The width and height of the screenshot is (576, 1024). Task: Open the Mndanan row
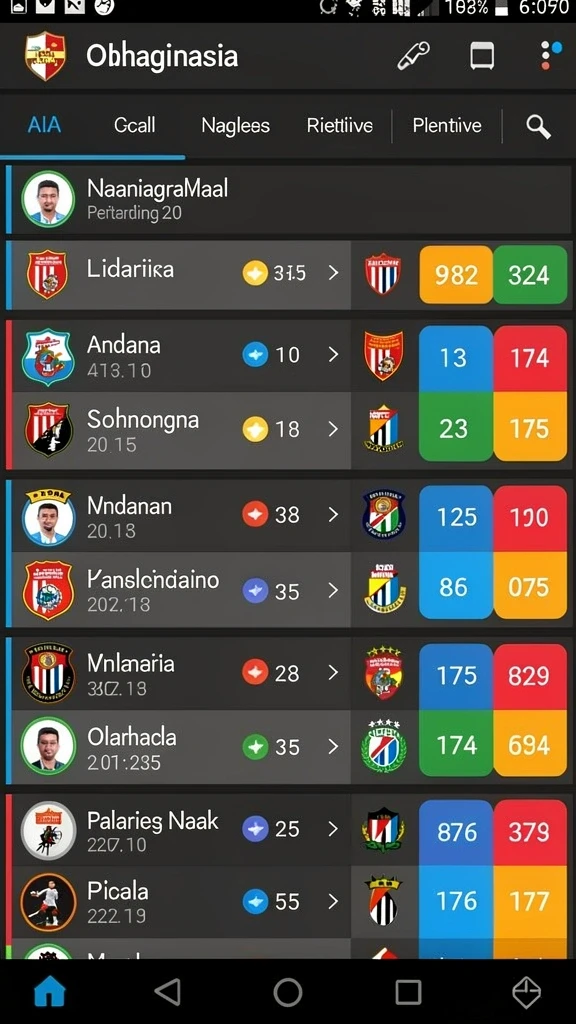[178, 516]
